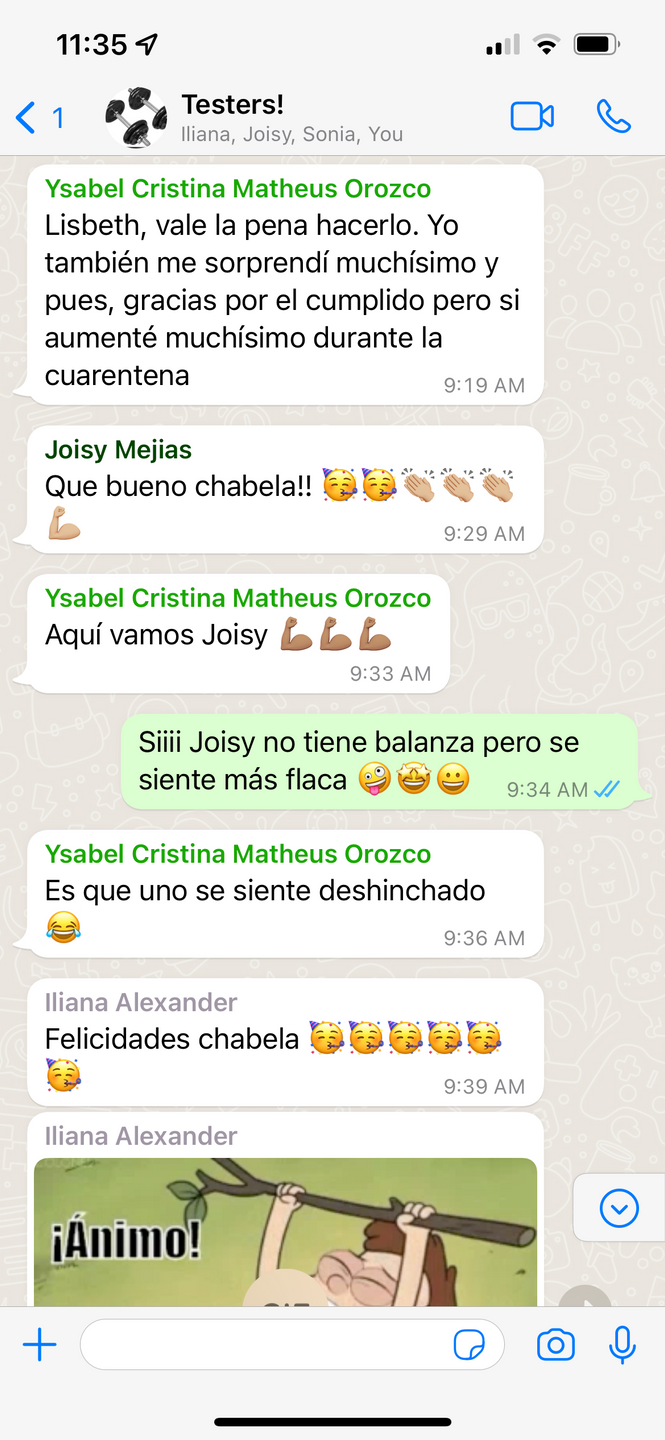Open the camera to send a photo
The width and height of the screenshot is (665, 1440).
pos(555,1345)
